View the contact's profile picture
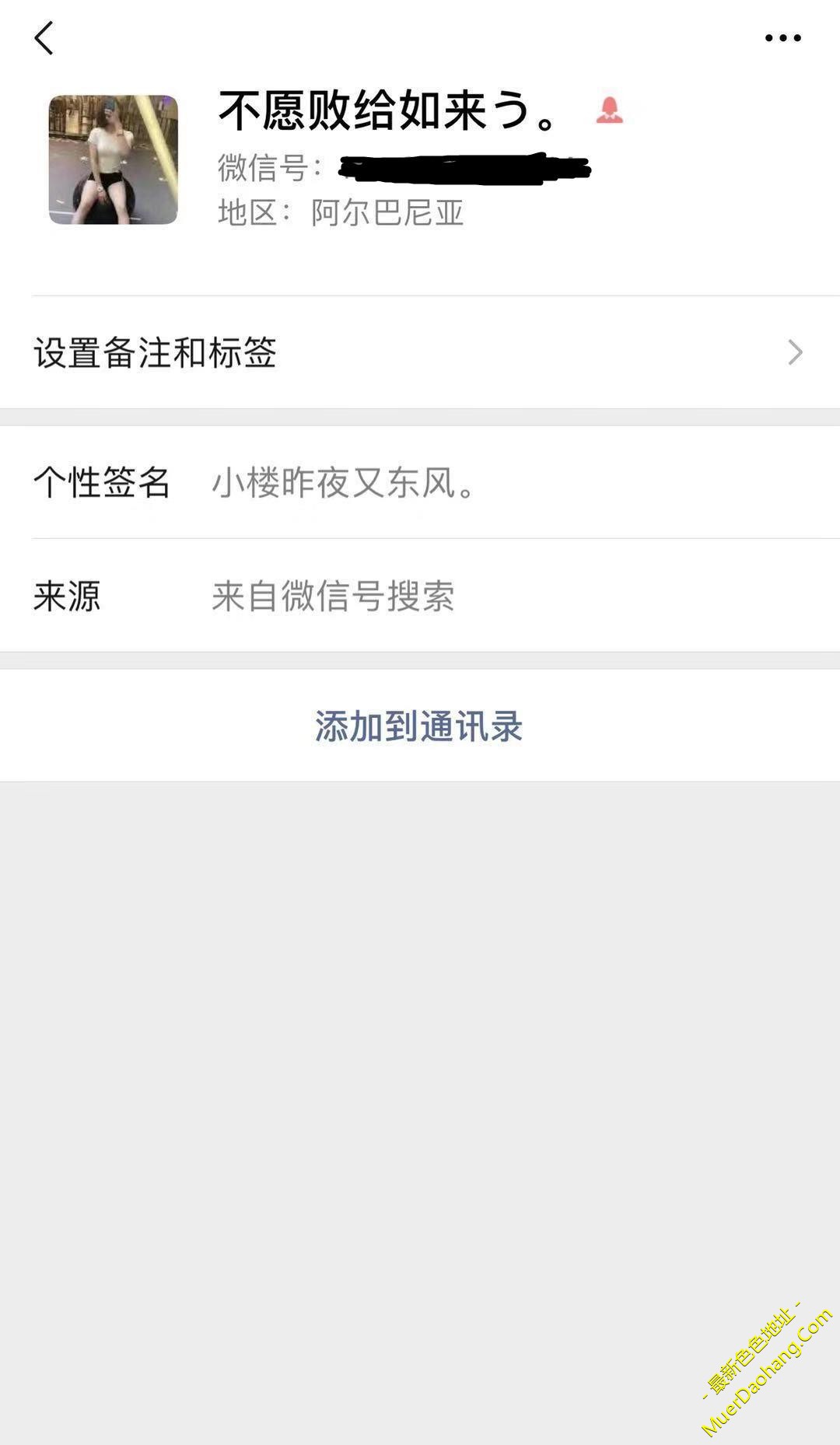Screen dimensions: 840x1445 pos(114,160)
